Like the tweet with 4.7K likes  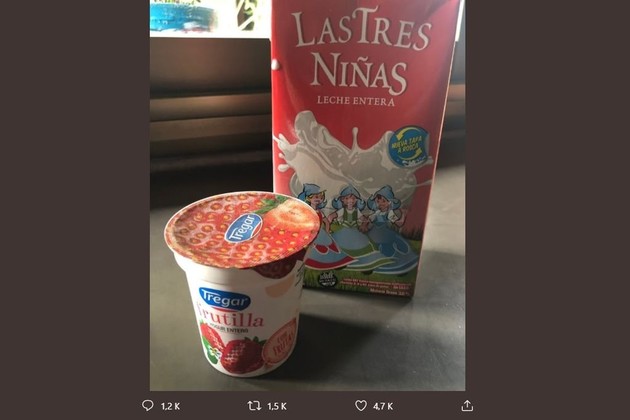coord(361,406)
